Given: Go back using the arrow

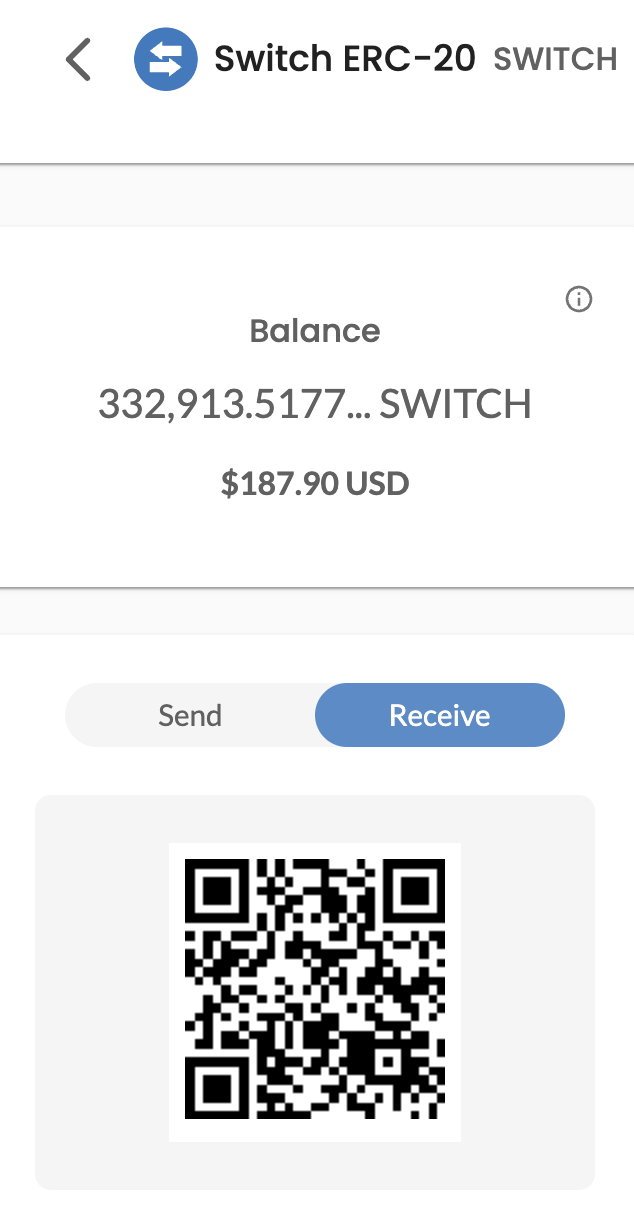Looking at the screenshot, I should (x=78, y=60).
